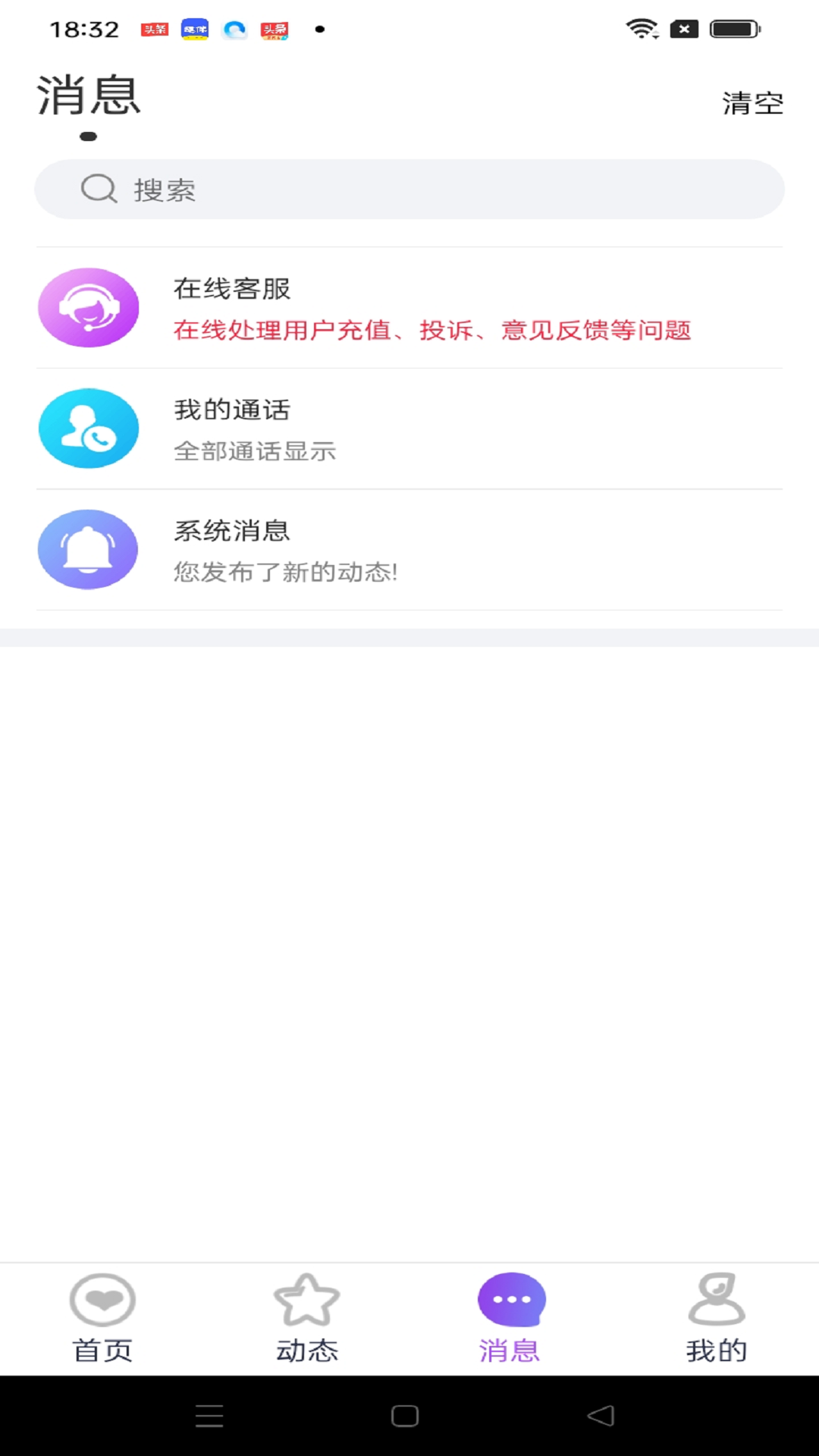
Task: Open the 系统消息 message entry
Action: (x=409, y=550)
